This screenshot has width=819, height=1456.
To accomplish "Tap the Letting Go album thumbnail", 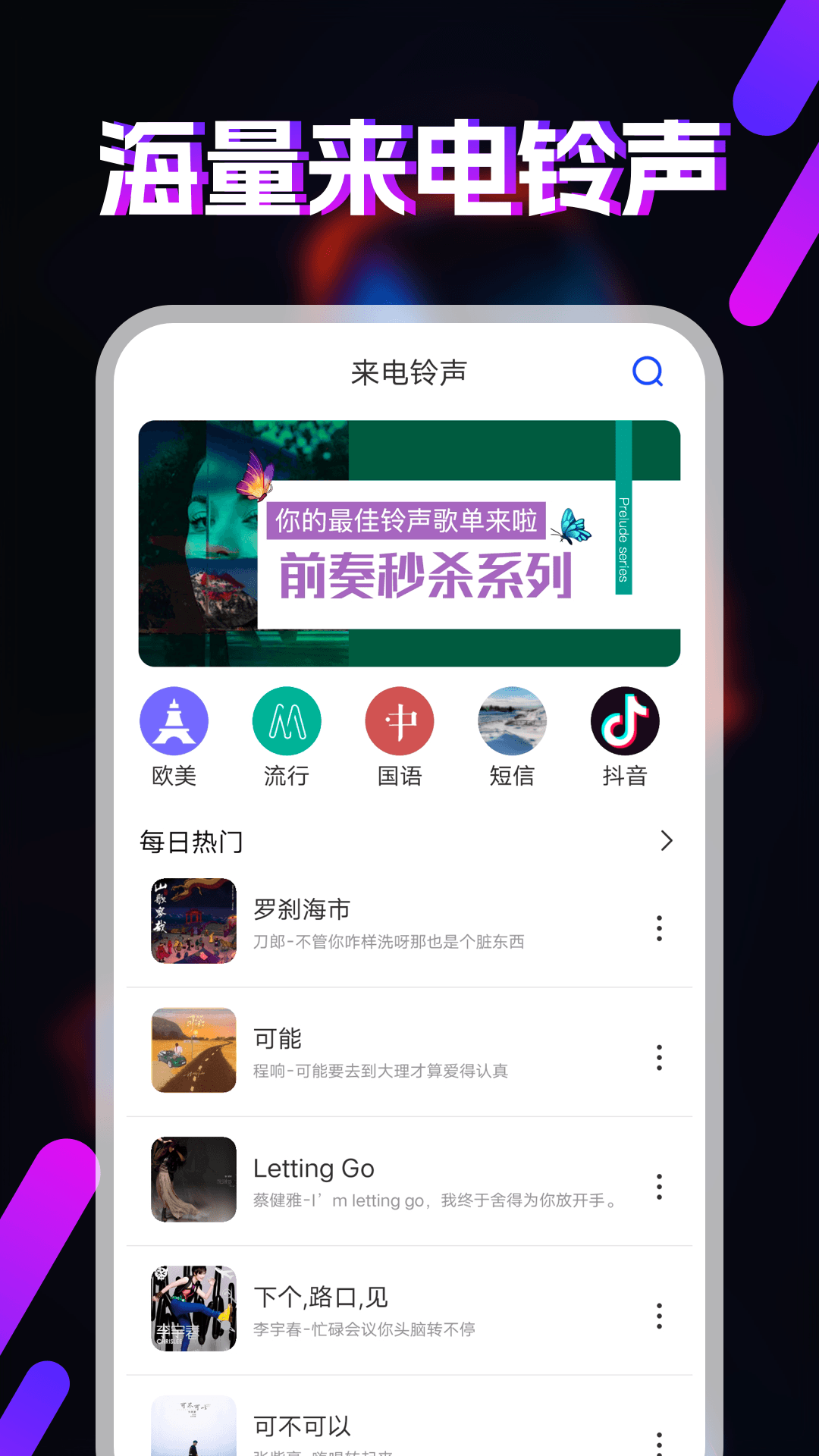I will point(193,1180).
